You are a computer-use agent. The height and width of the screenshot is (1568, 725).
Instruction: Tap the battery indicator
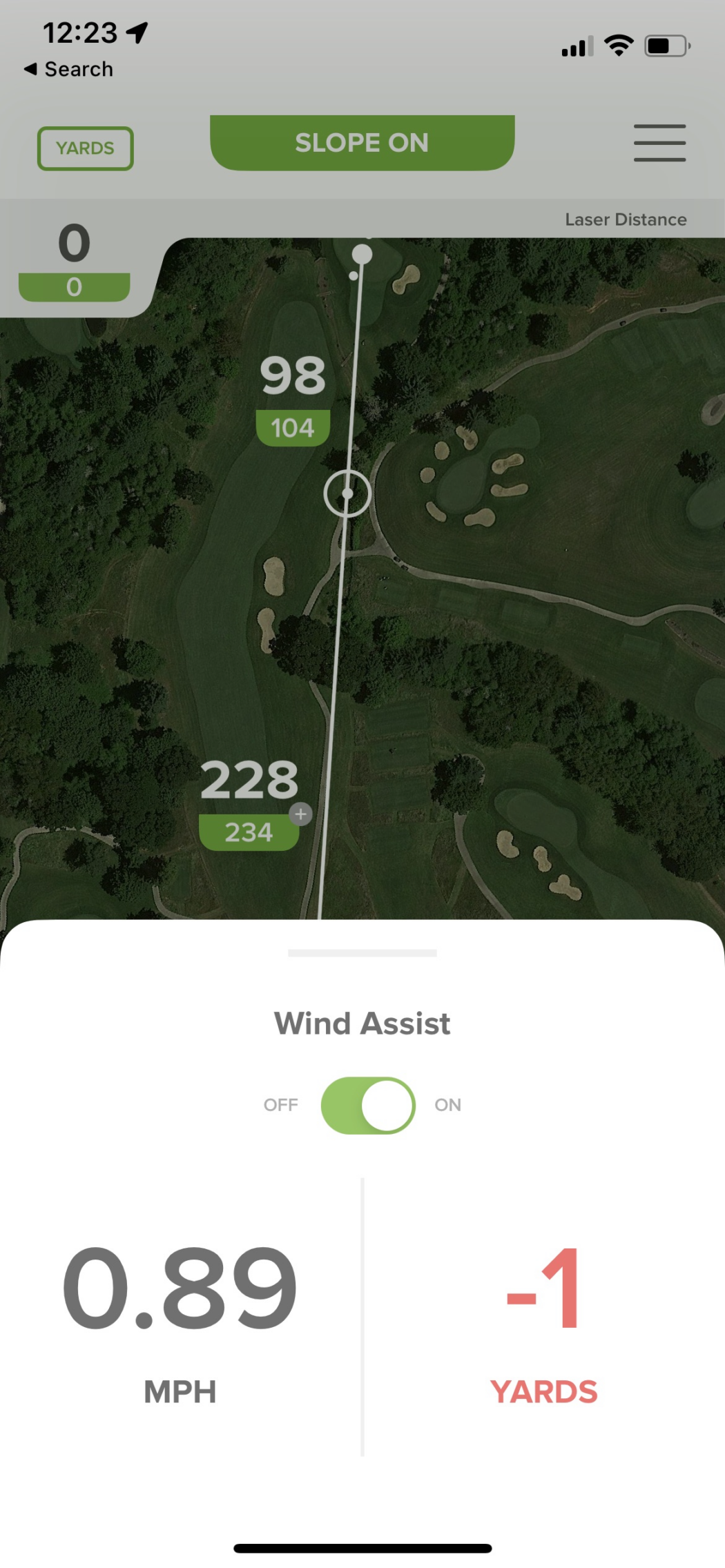[x=664, y=44]
